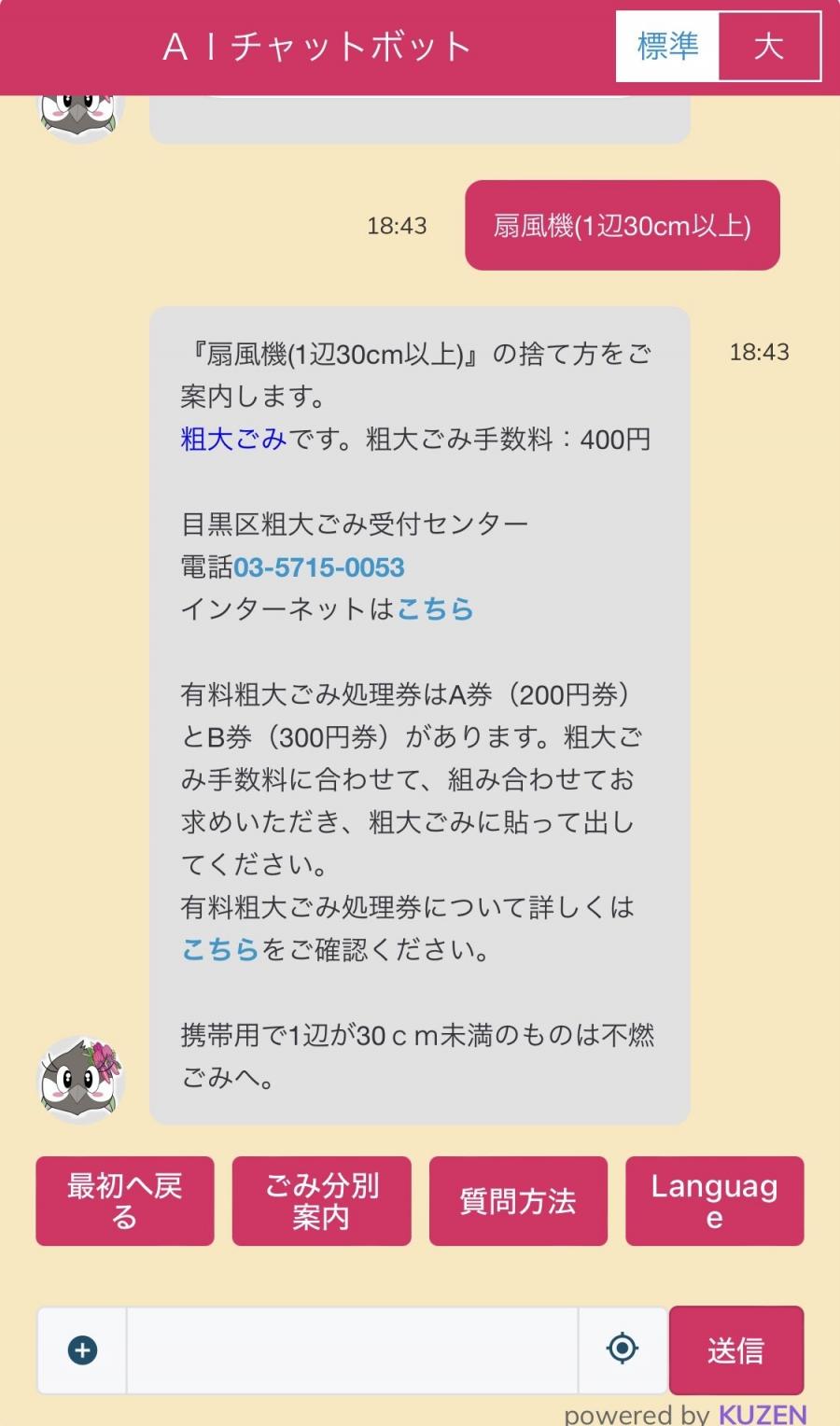Focus the message input field

(352, 1349)
